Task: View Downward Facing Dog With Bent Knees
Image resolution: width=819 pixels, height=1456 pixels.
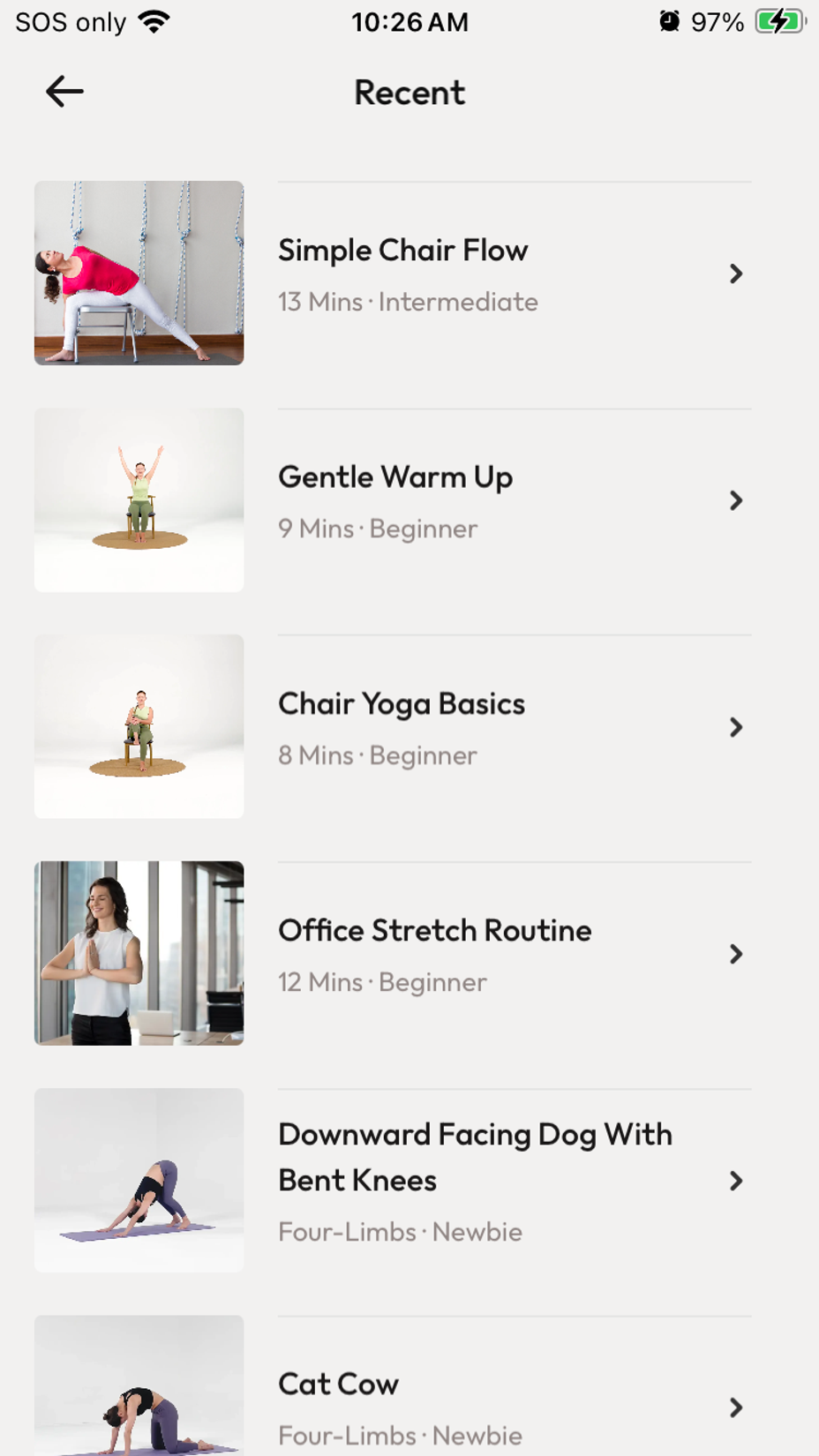Action: (x=475, y=1180)
